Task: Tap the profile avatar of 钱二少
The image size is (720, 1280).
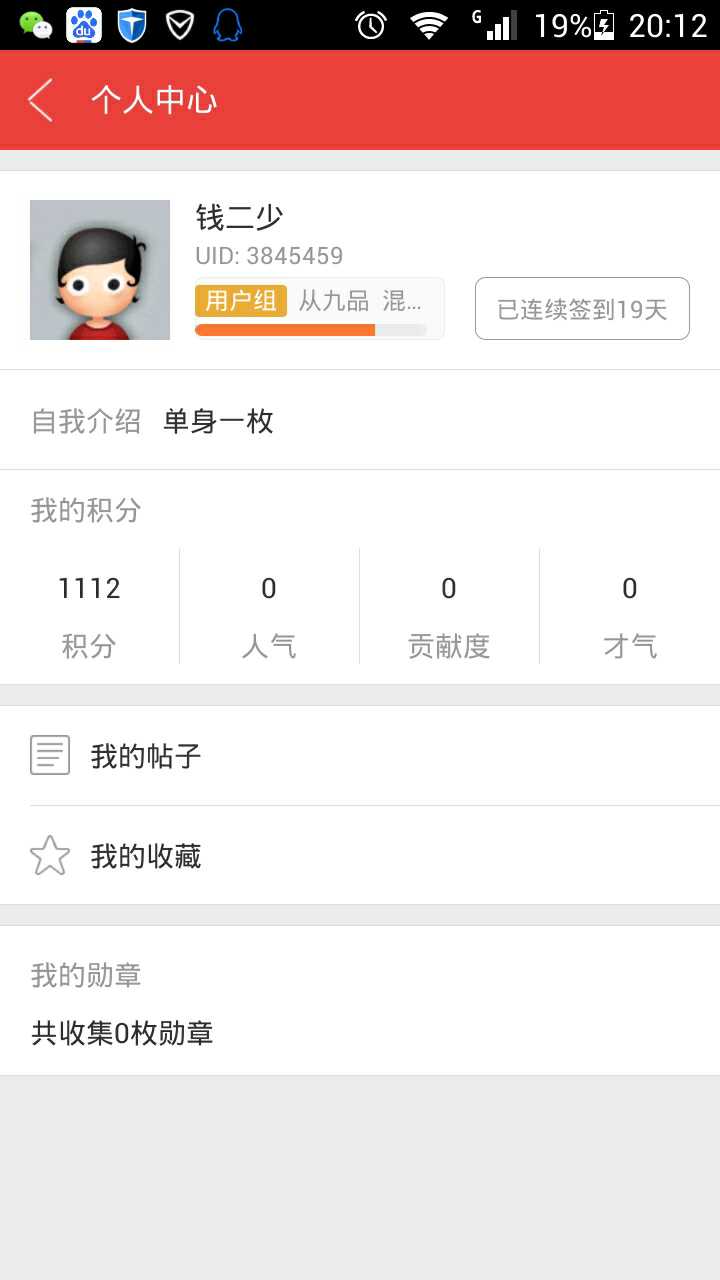Action: click(100, 270)
